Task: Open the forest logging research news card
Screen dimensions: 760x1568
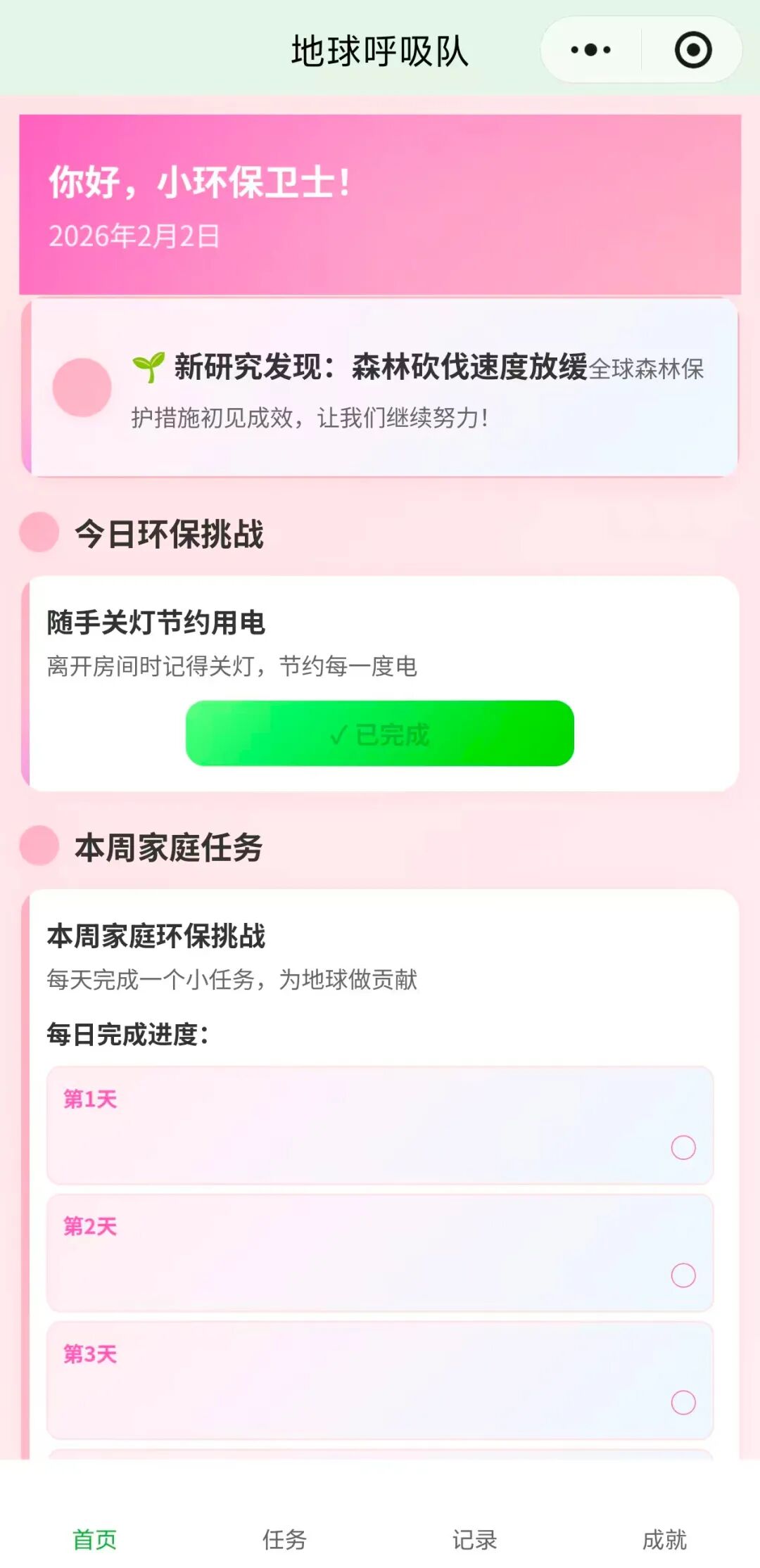Action: point(380,388)
